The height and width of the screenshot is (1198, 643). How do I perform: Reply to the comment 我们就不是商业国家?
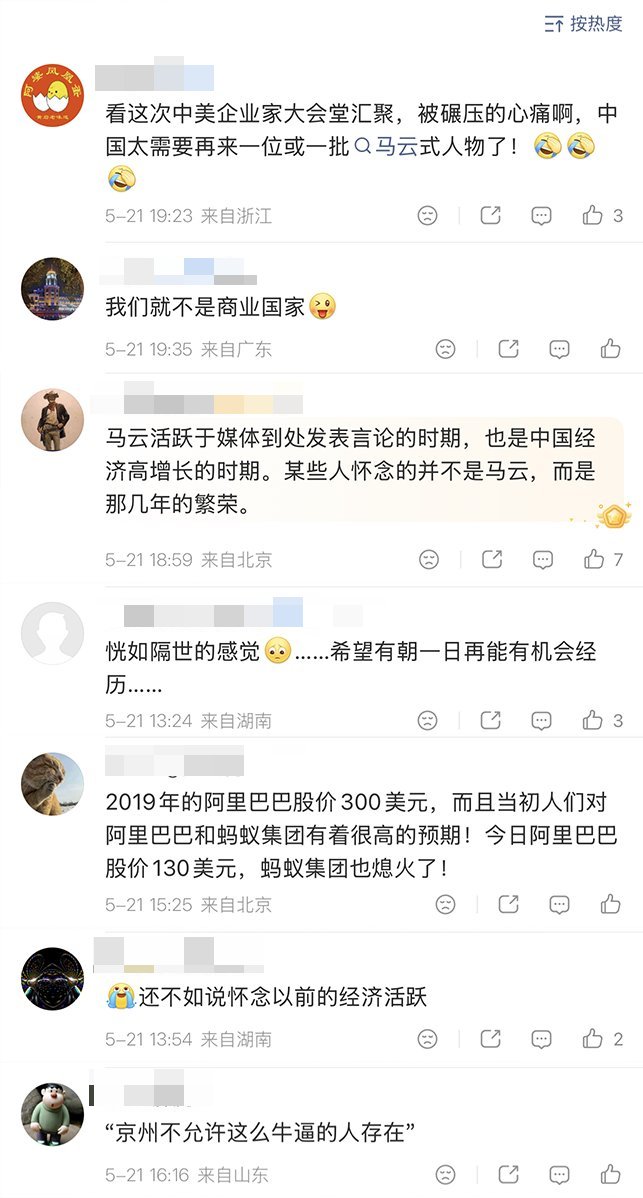(560, 349)
